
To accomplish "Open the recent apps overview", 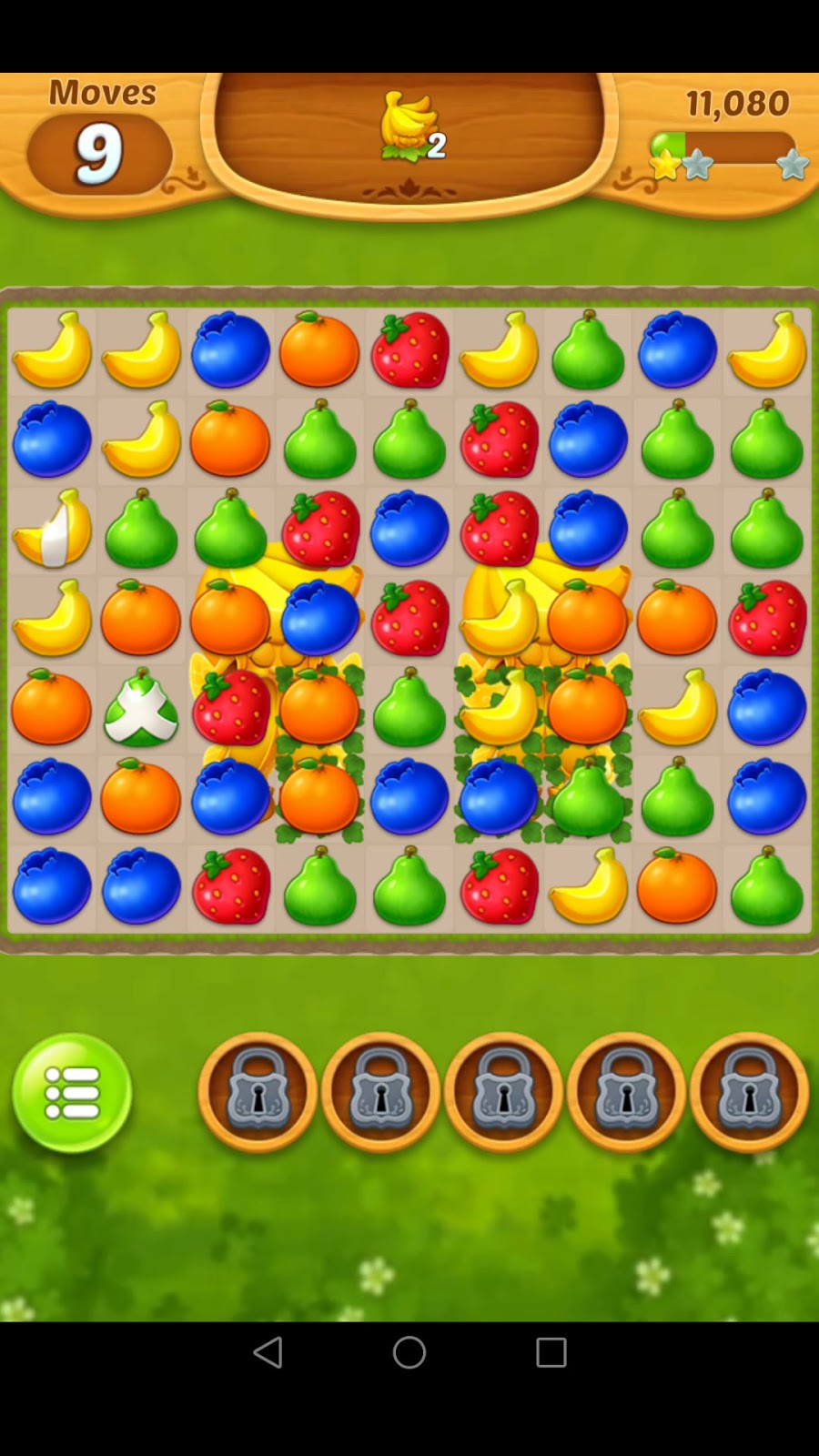I will [551, 1352].
